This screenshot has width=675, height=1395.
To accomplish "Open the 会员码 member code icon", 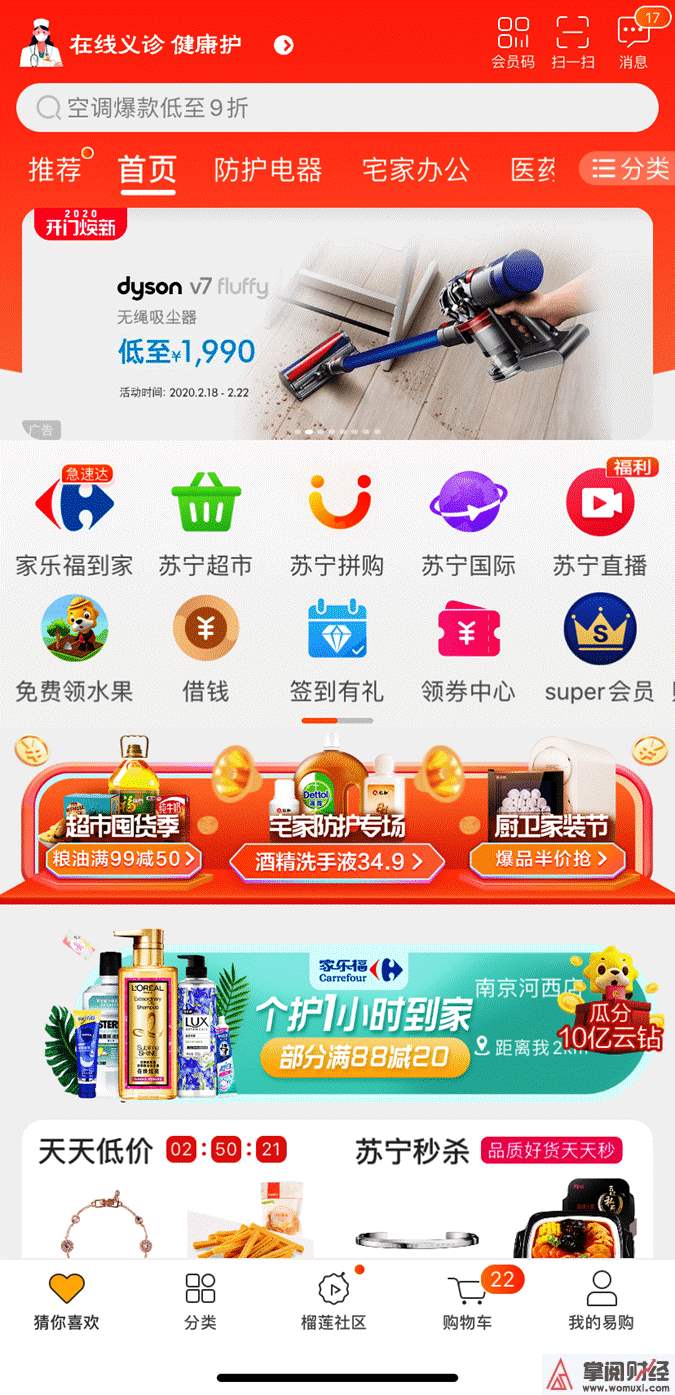I will pos(513,42).
